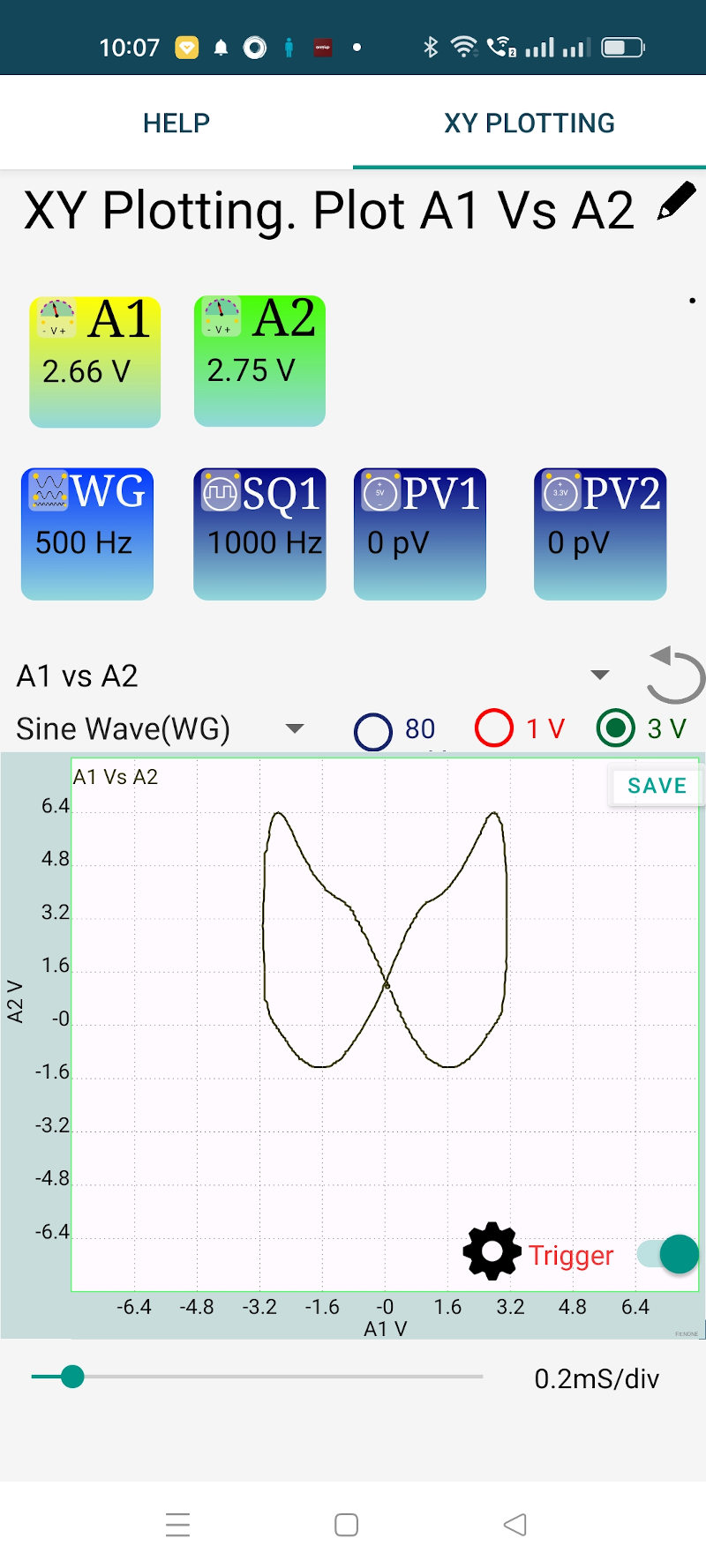Viewport: 706px width, 1568px height.
Task: Open the WG 500 Hz tile
Action: tap(87, 534)
